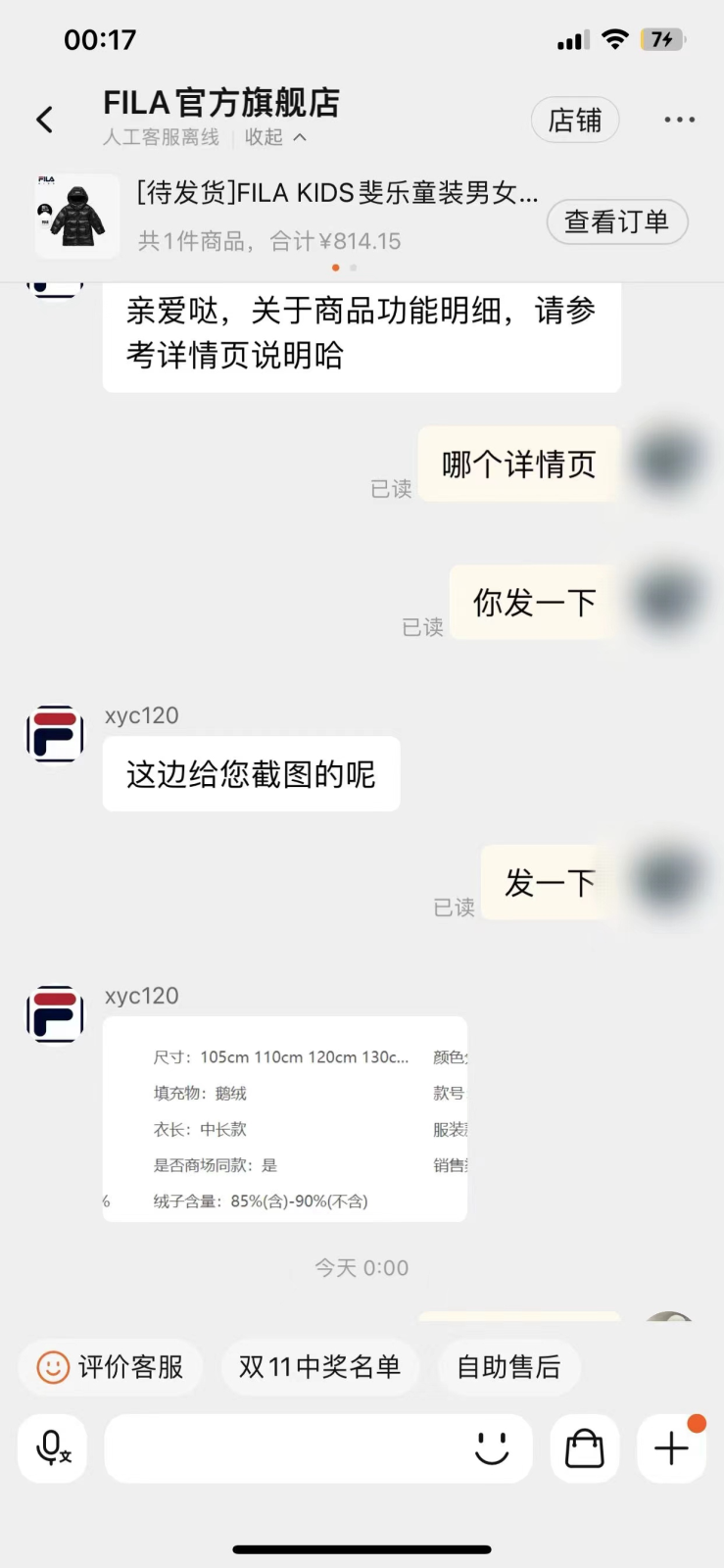
Task: Select 自助售后 self-service after-sales
Action: pos(508,1367)
